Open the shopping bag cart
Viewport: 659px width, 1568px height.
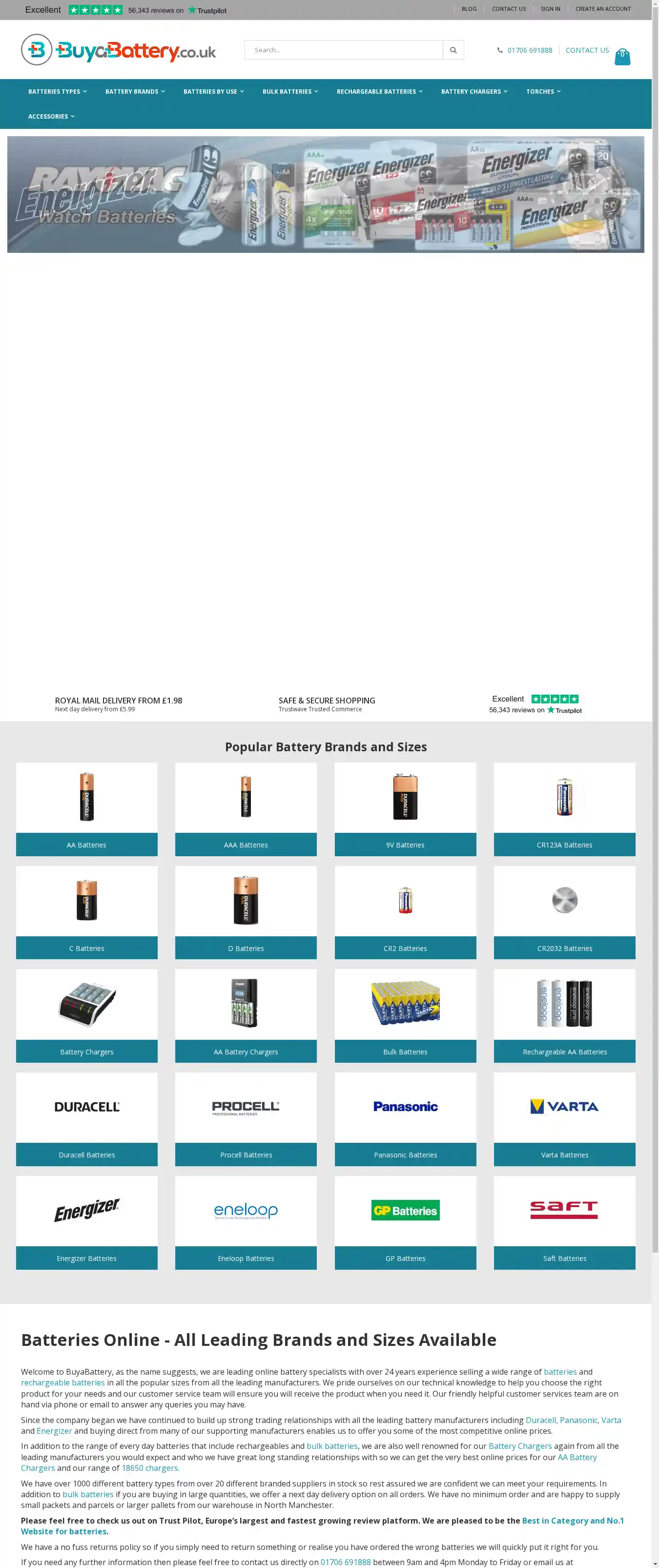point(622,57)
